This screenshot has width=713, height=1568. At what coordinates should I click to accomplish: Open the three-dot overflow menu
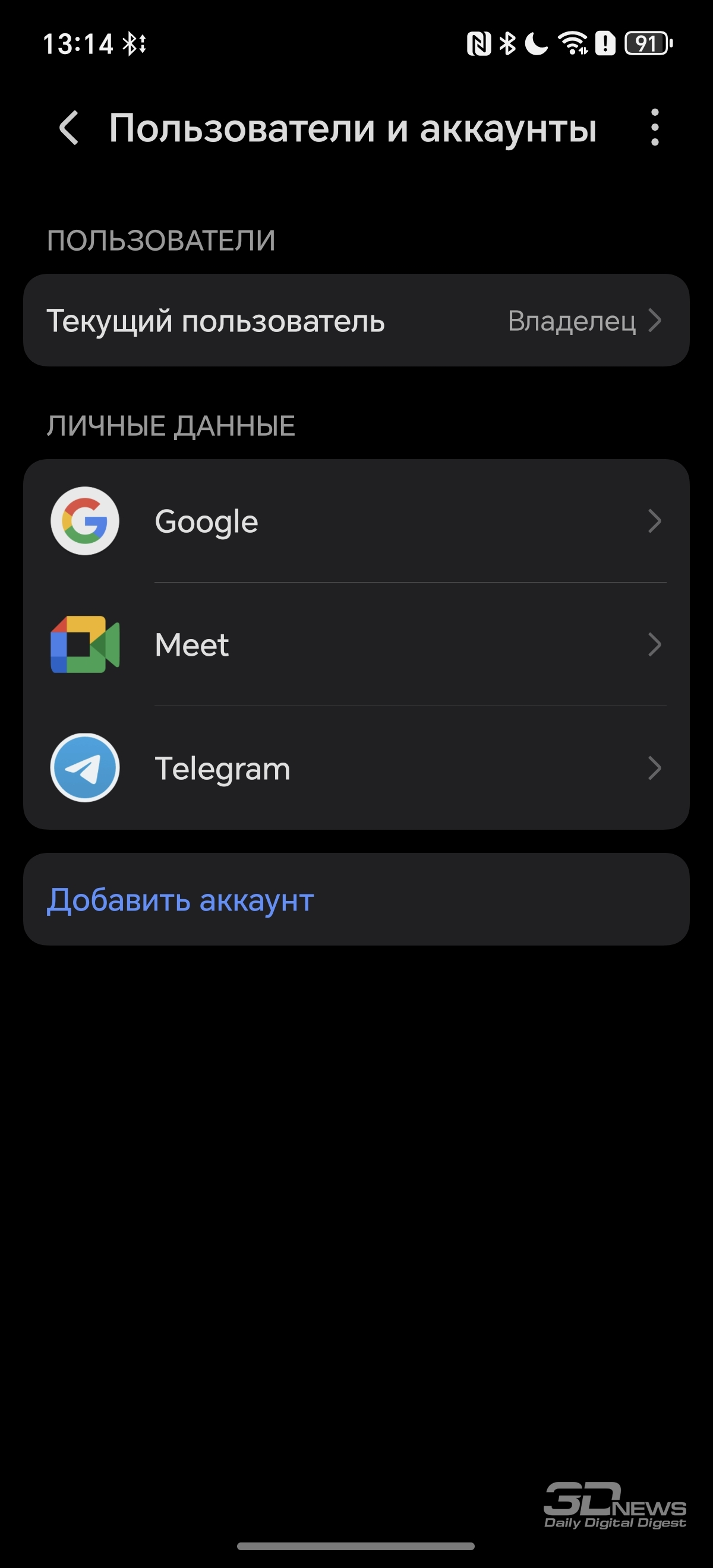click(x=655, y=128)
